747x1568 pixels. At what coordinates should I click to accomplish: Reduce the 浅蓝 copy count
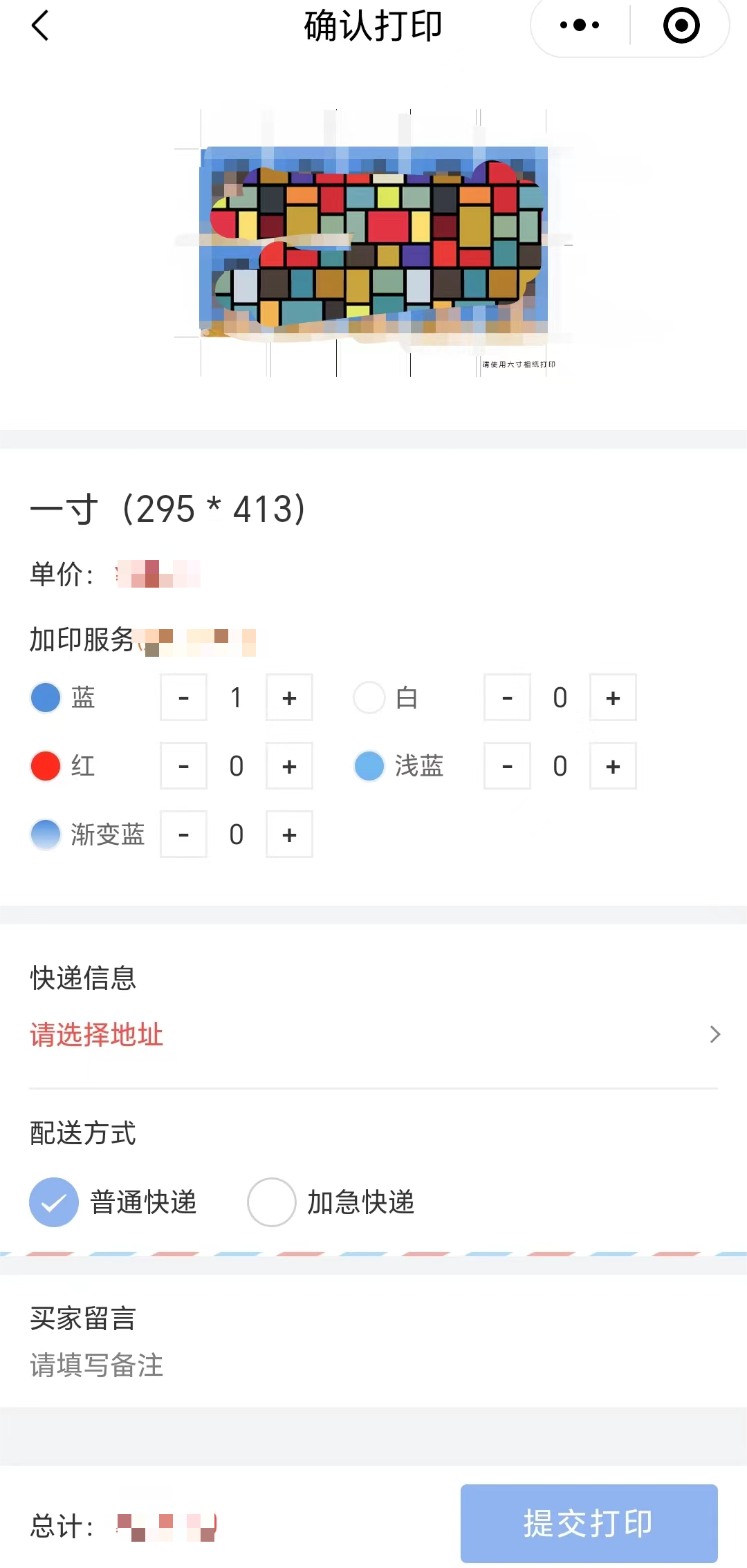point(507,766)
